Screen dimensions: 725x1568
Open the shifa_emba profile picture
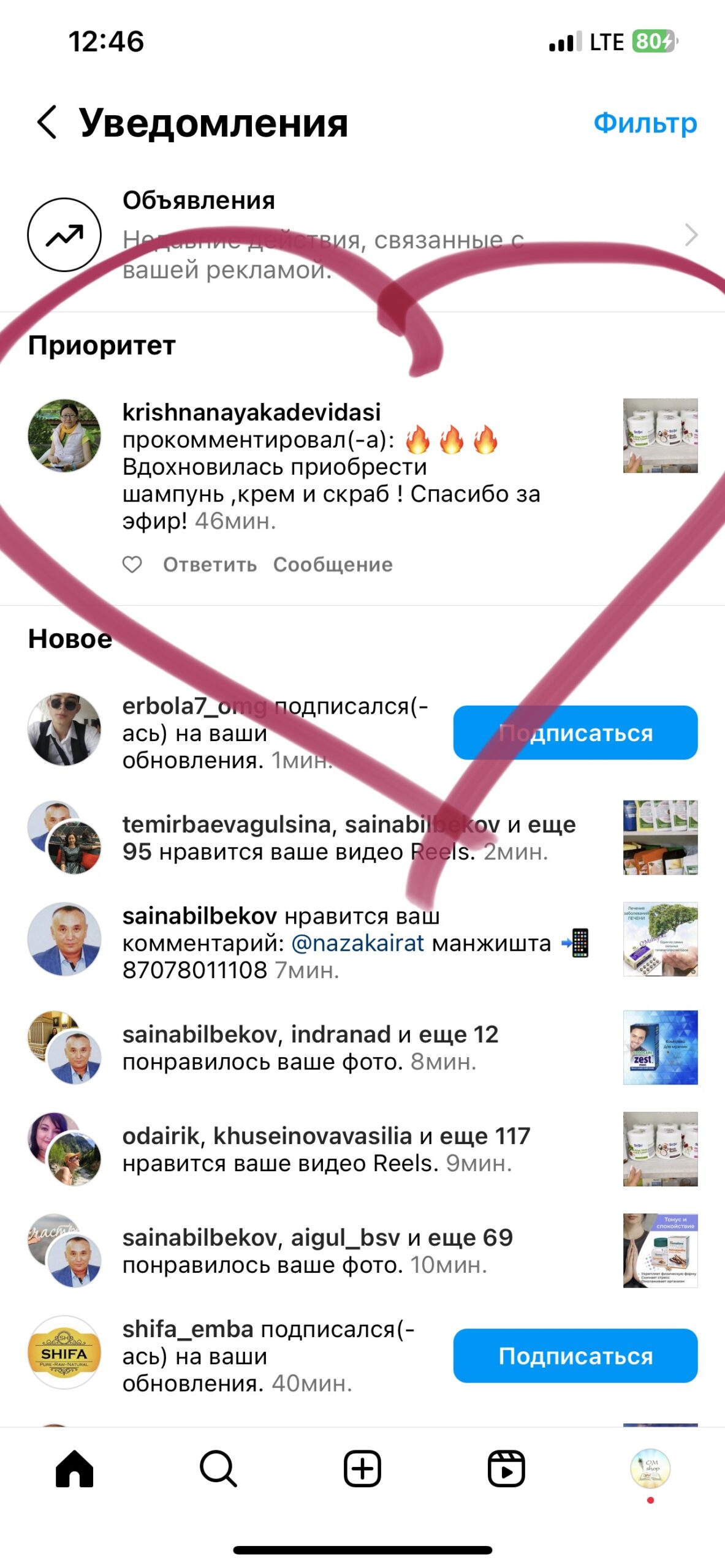click(64, 1352)
